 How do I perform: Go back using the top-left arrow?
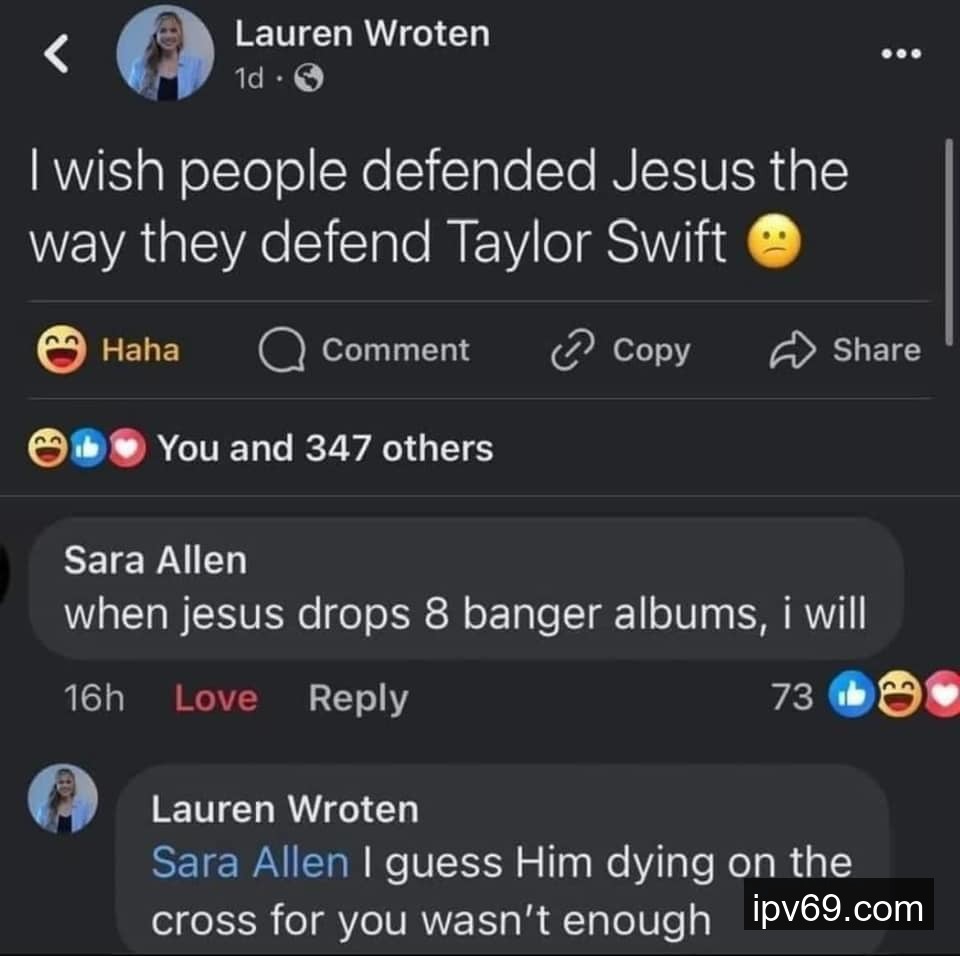[58, 56]
